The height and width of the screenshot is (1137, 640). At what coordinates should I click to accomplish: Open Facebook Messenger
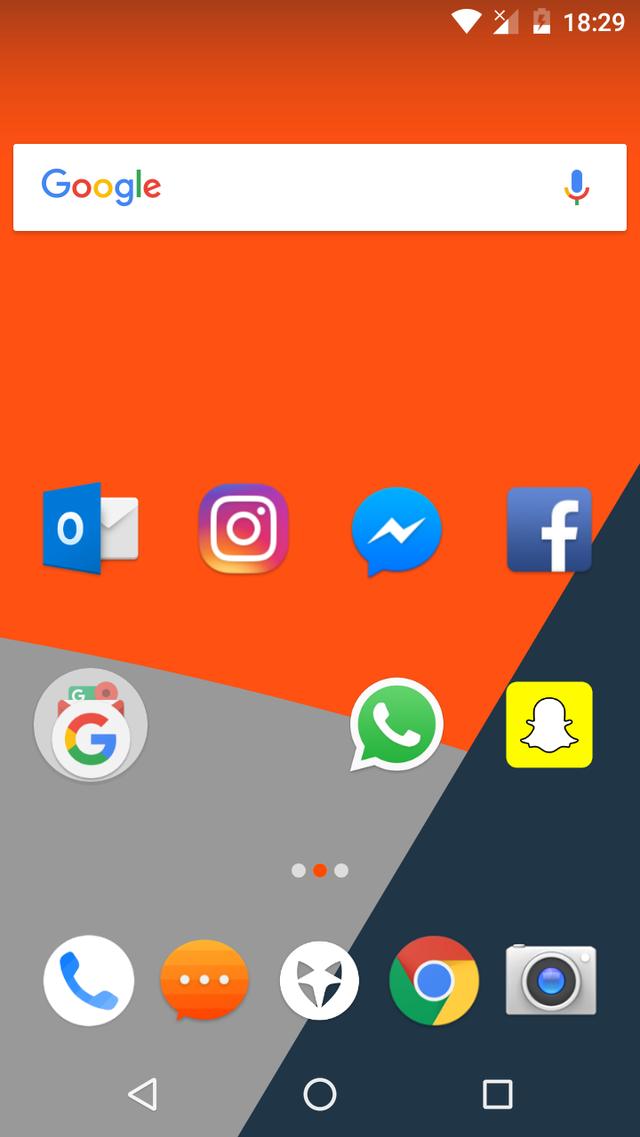point(396,530)
